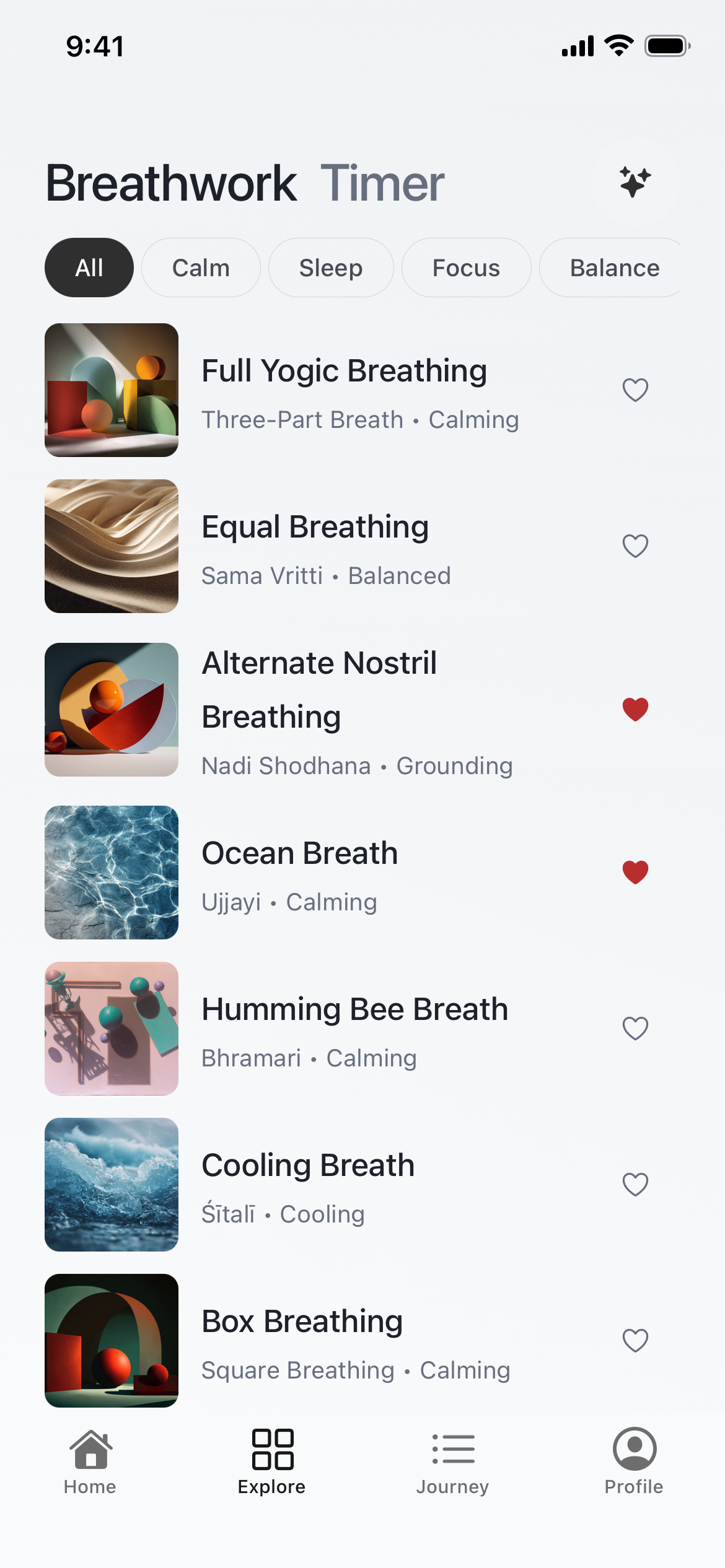This screenshot has width=725, height=1568.
Task: Enable the Focus category filter
Action: click(466, 267)
